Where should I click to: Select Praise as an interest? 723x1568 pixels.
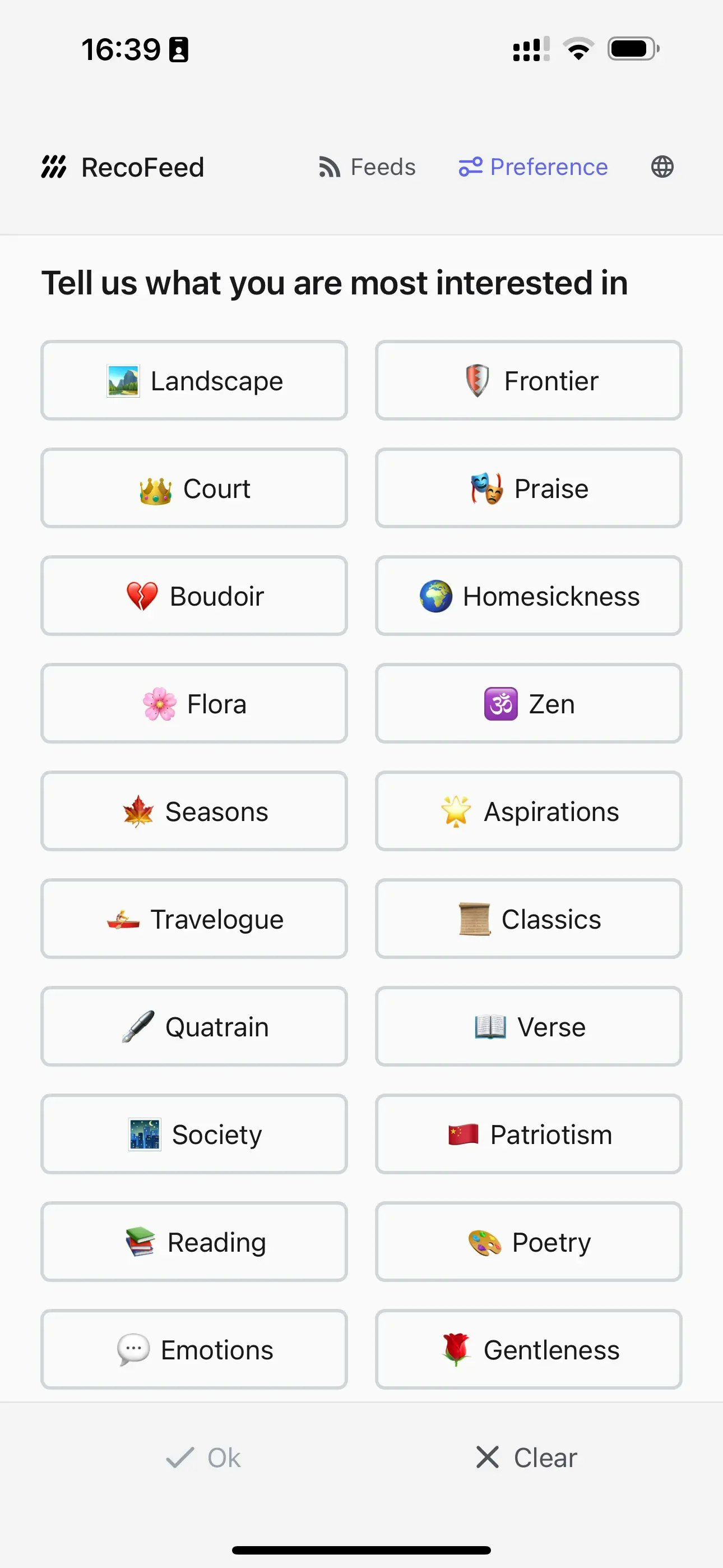click(x=529, y=488)
